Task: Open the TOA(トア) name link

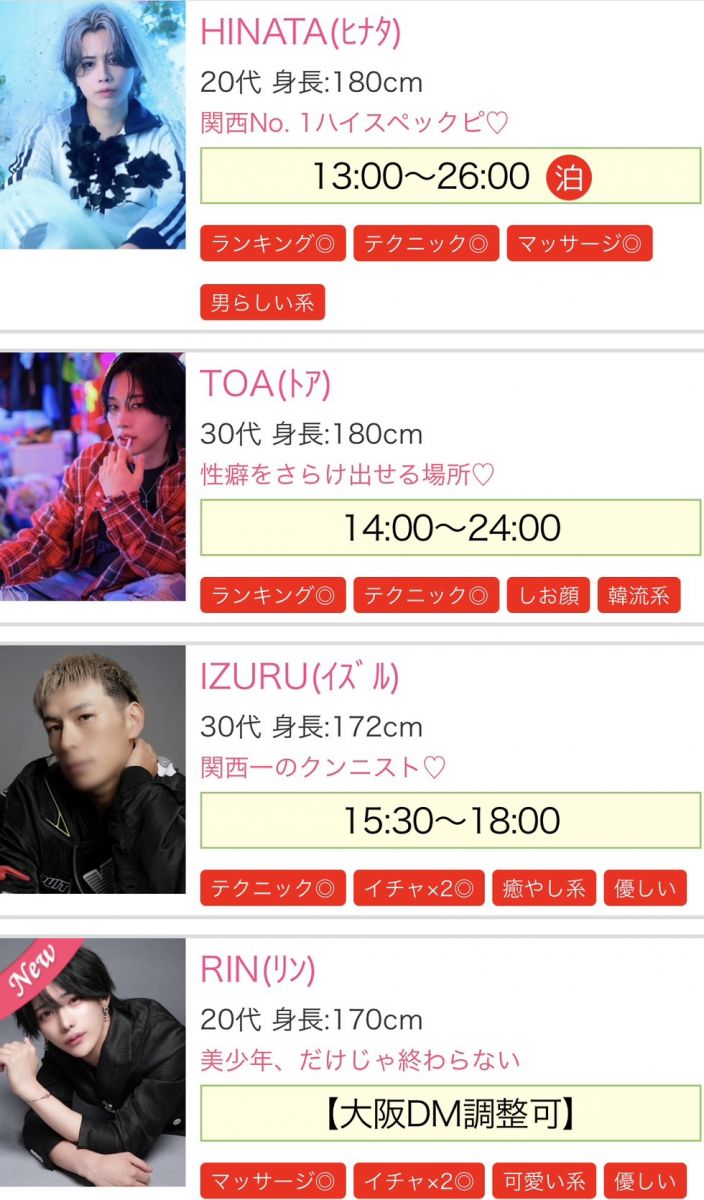Action: (x=265, y=383)
